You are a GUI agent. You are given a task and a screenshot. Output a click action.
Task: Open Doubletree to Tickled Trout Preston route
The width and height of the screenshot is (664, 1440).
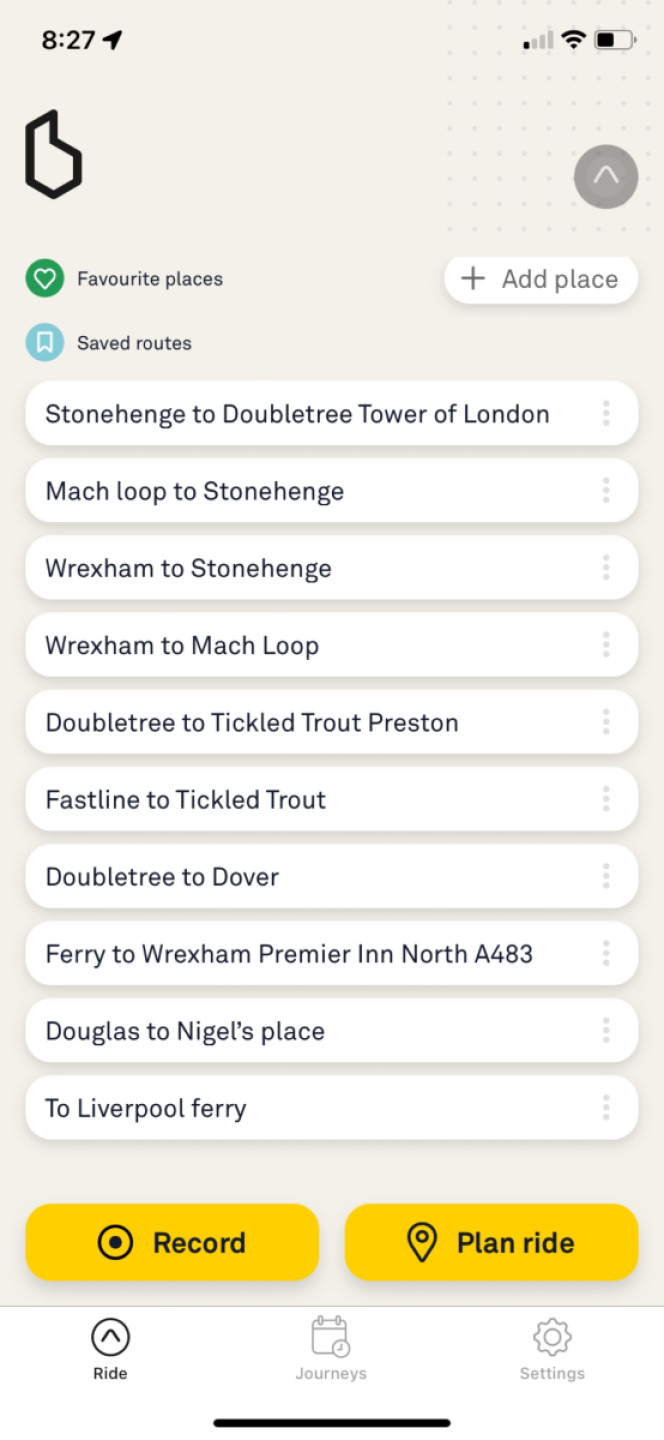(x=331, y=722)
